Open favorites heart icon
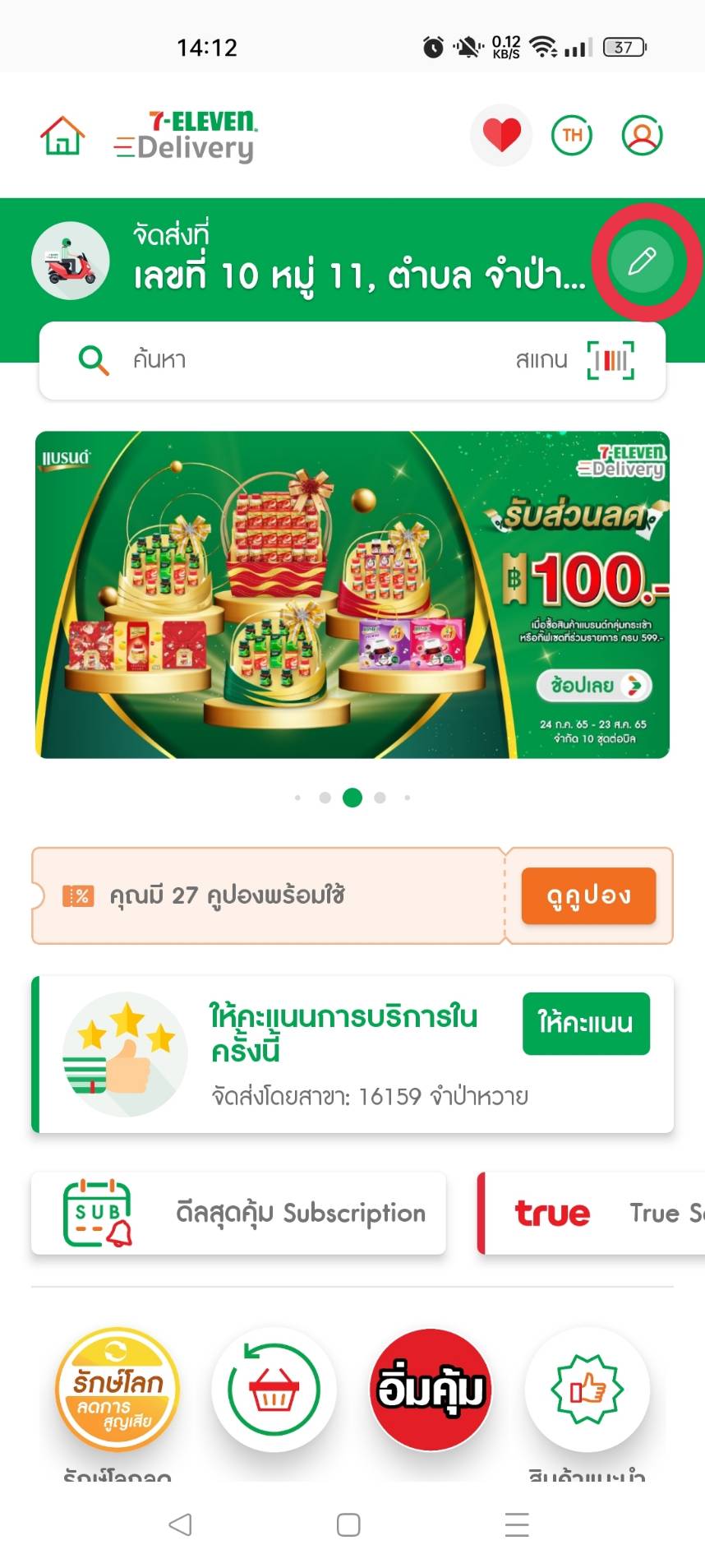705x1568 pixels. [x=501, y=135]
